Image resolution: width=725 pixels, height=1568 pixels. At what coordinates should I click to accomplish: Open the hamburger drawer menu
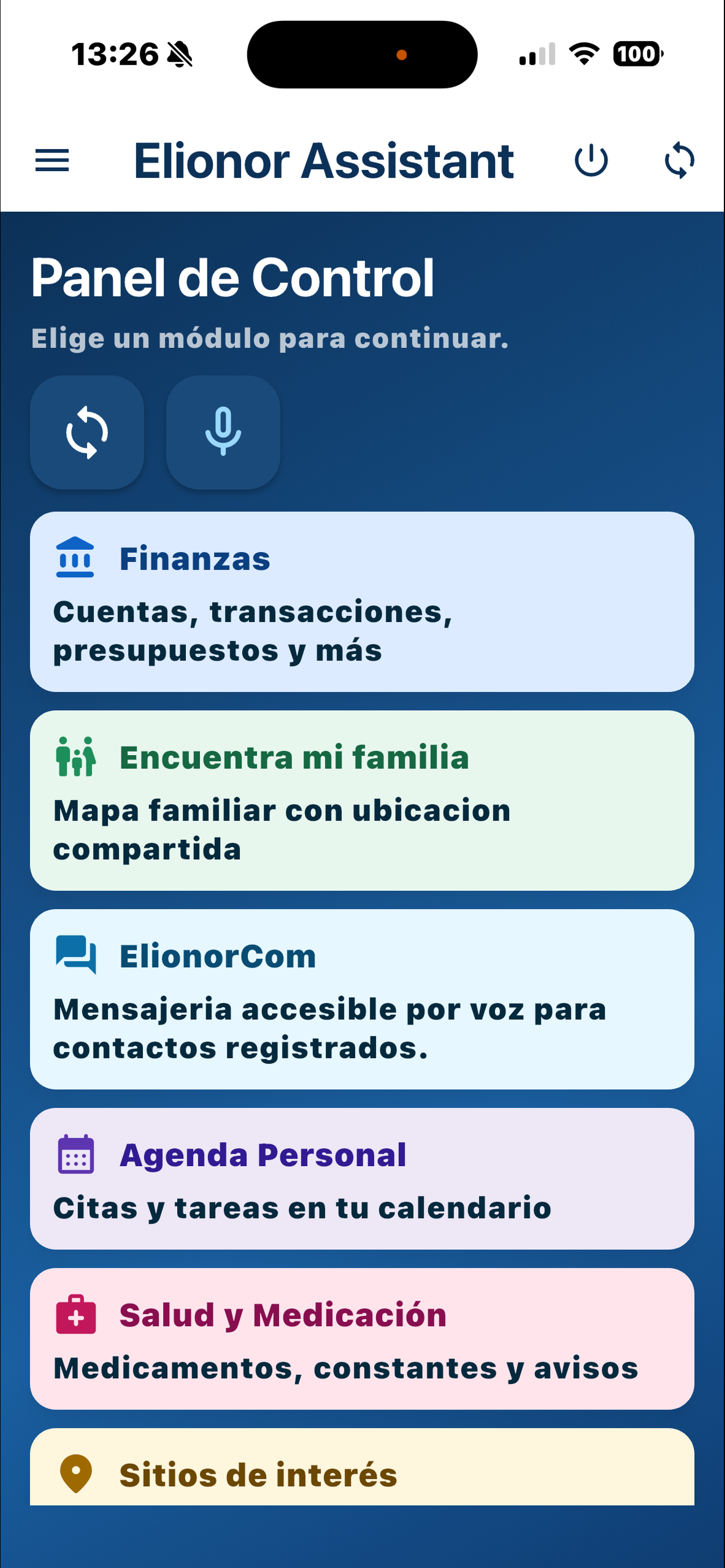[x=53, y=161]
